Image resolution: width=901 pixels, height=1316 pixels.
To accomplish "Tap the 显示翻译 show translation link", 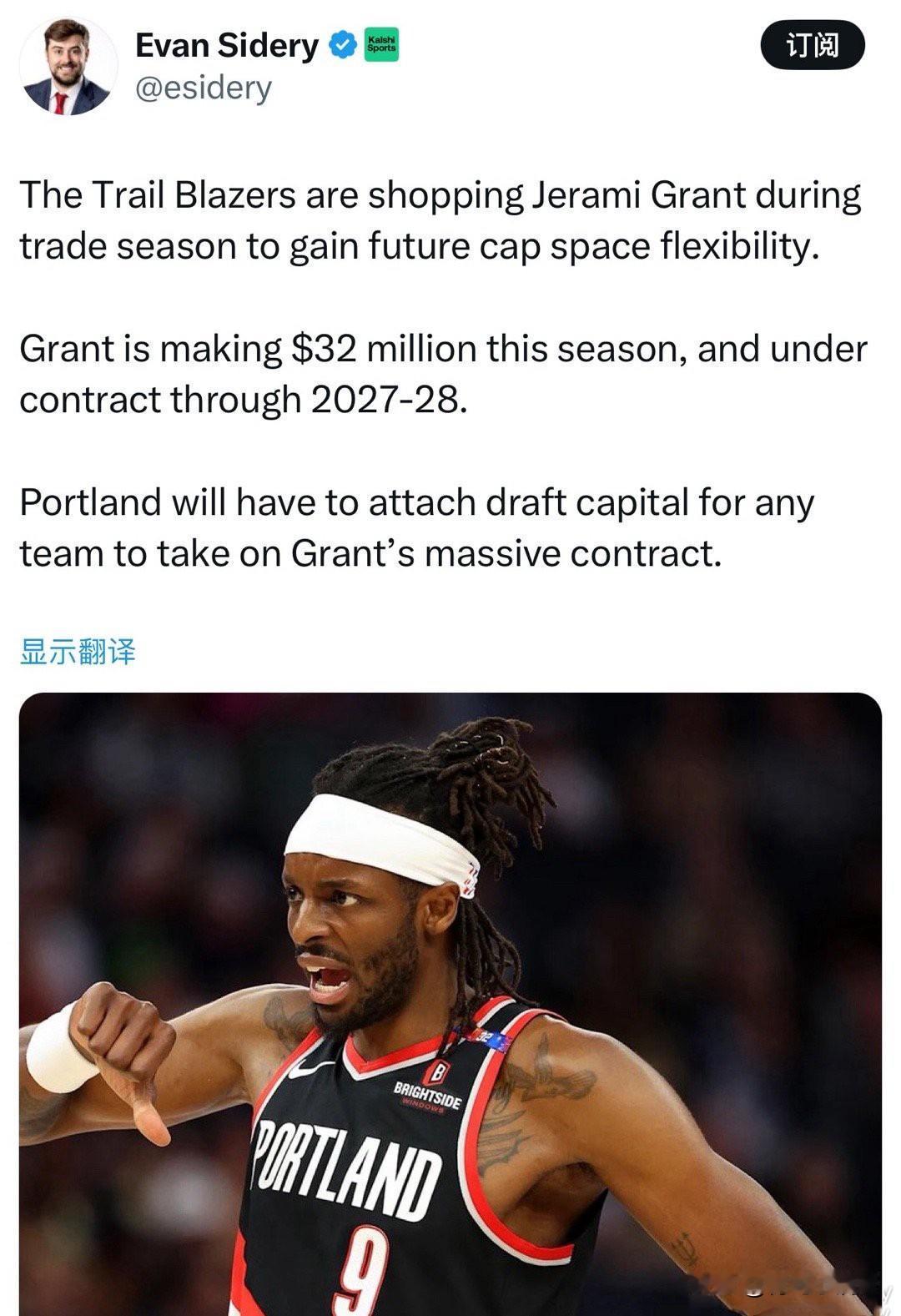I will click(x=77, y=652).
